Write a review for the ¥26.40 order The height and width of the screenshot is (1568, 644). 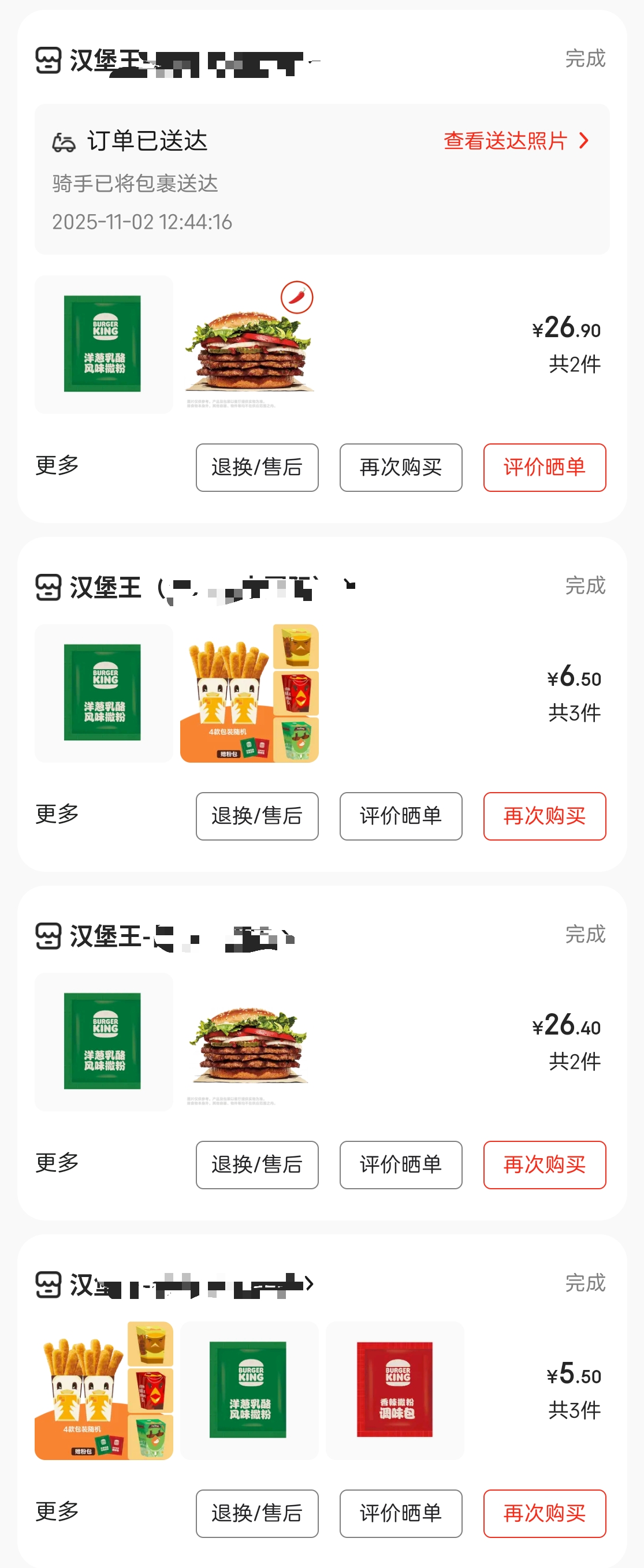click(400, 1165)
